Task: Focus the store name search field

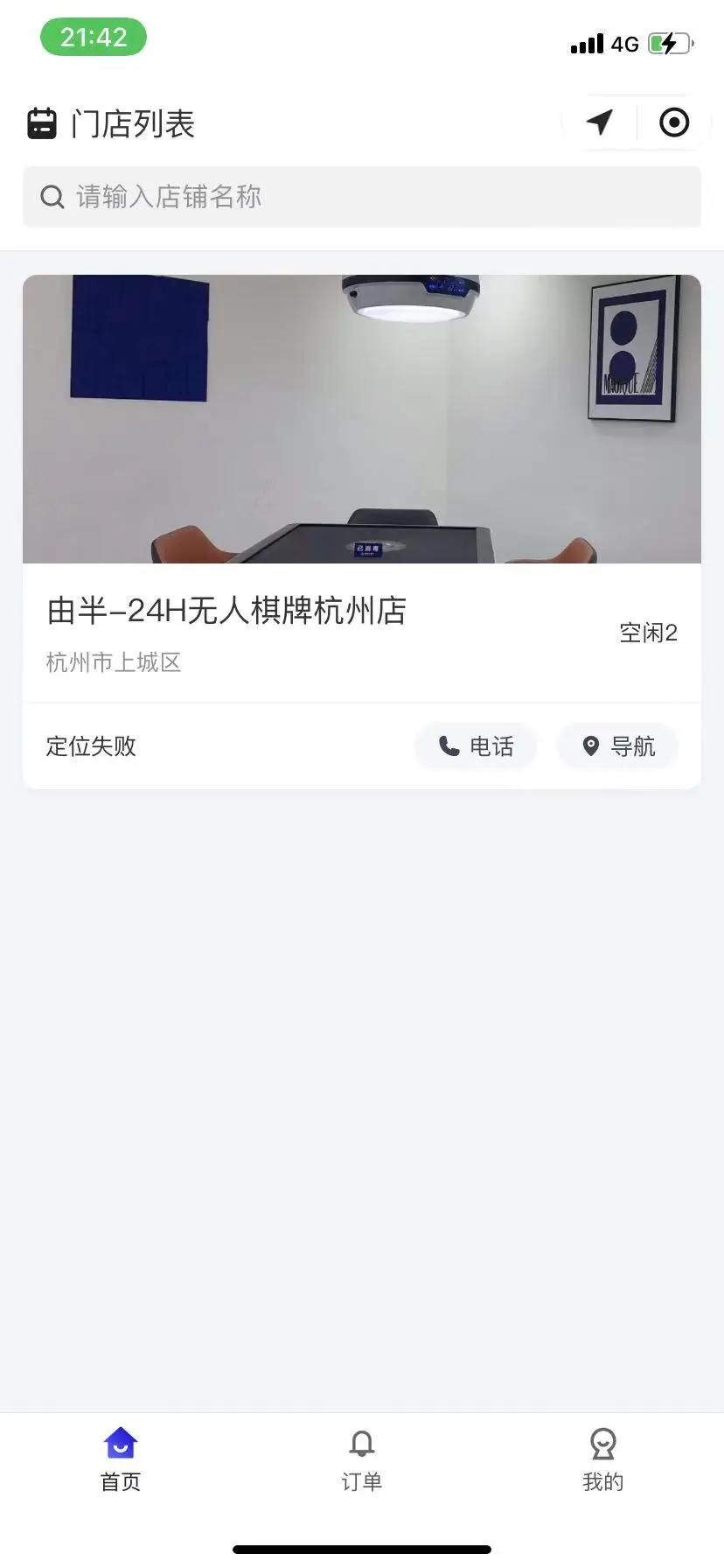Action: [x=362, y=197]
